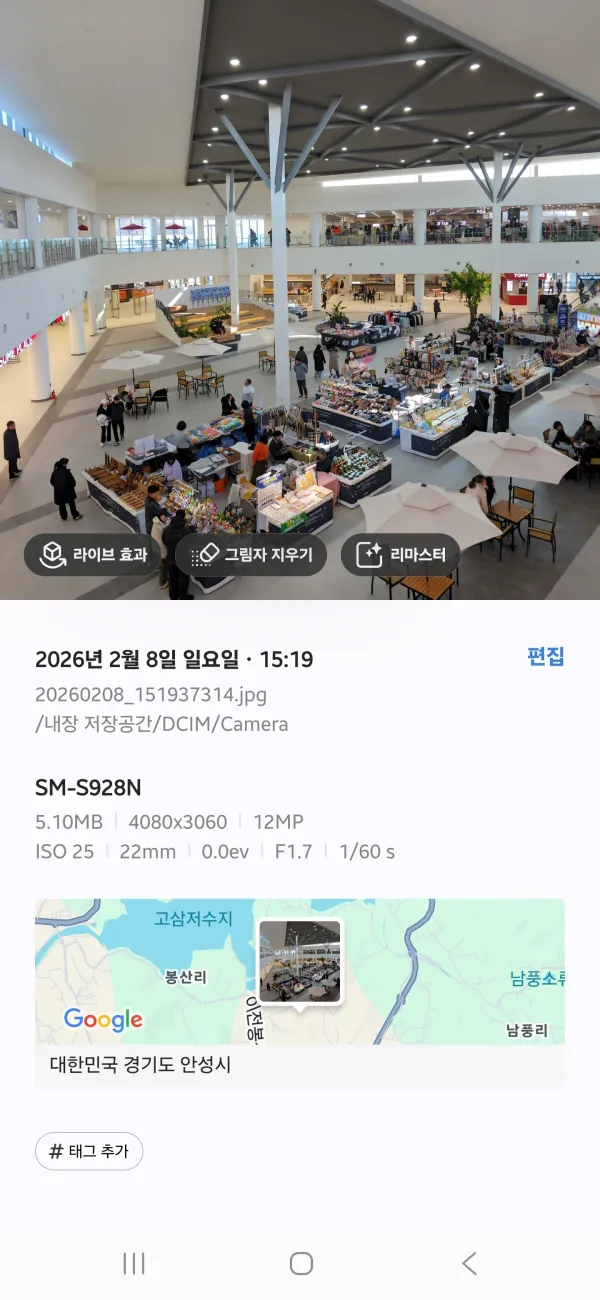Tap 편집 to edit photo details
The height and width of the screenshot is (1300, 600).
coord(546,657)
